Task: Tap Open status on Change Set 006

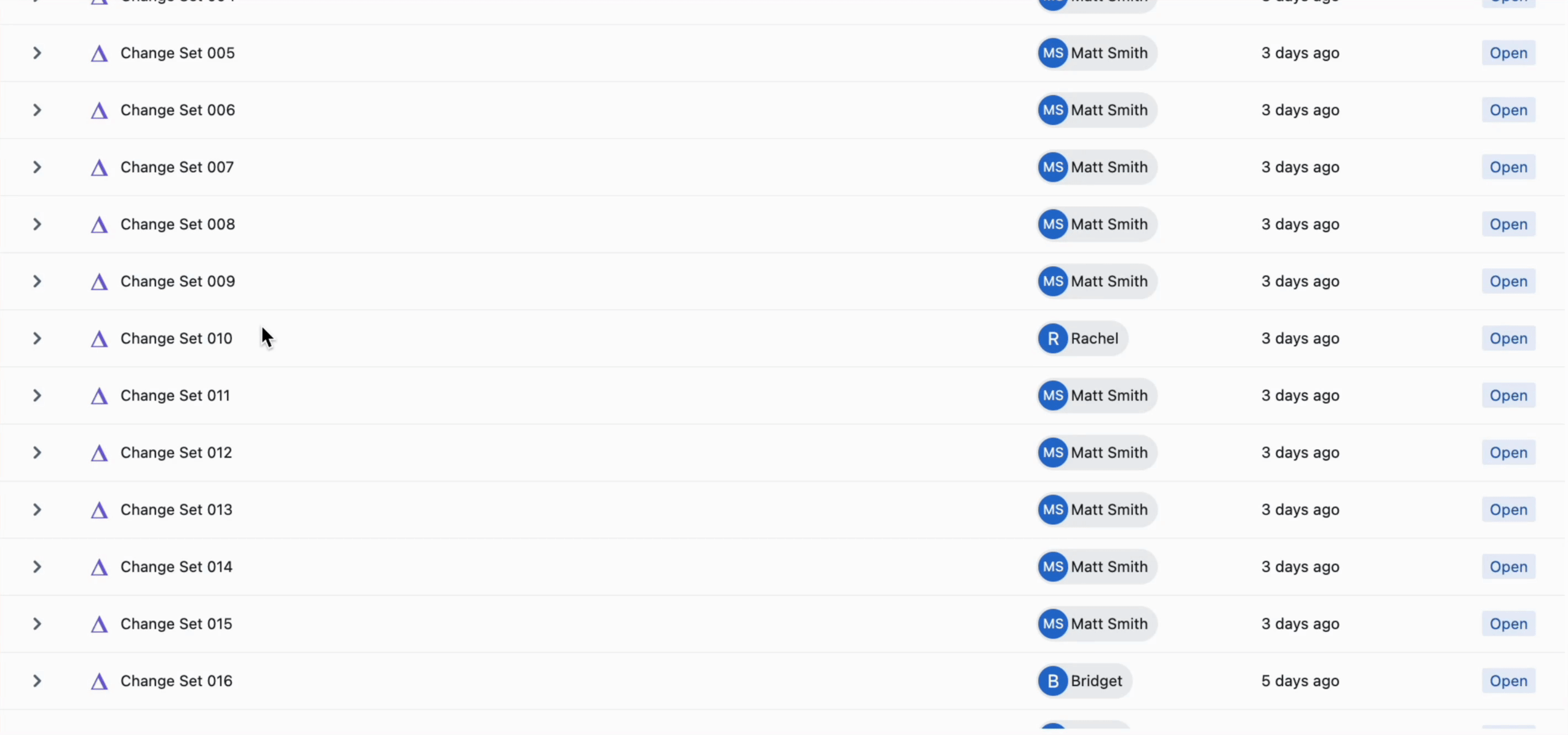Action: 1508,110
